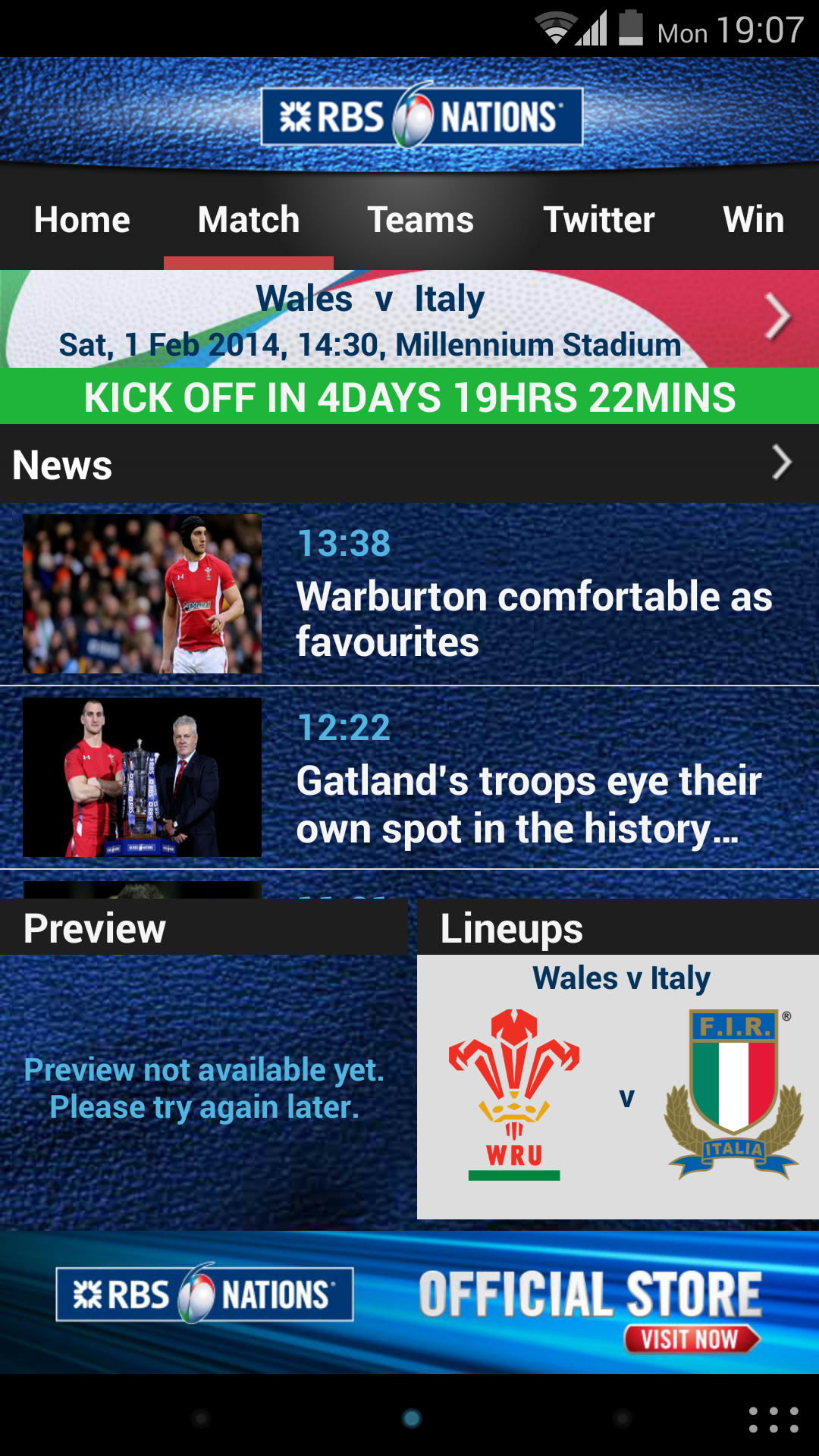Select the Match tab
The height and width of the screenshot is (1456, 819).
249,220
